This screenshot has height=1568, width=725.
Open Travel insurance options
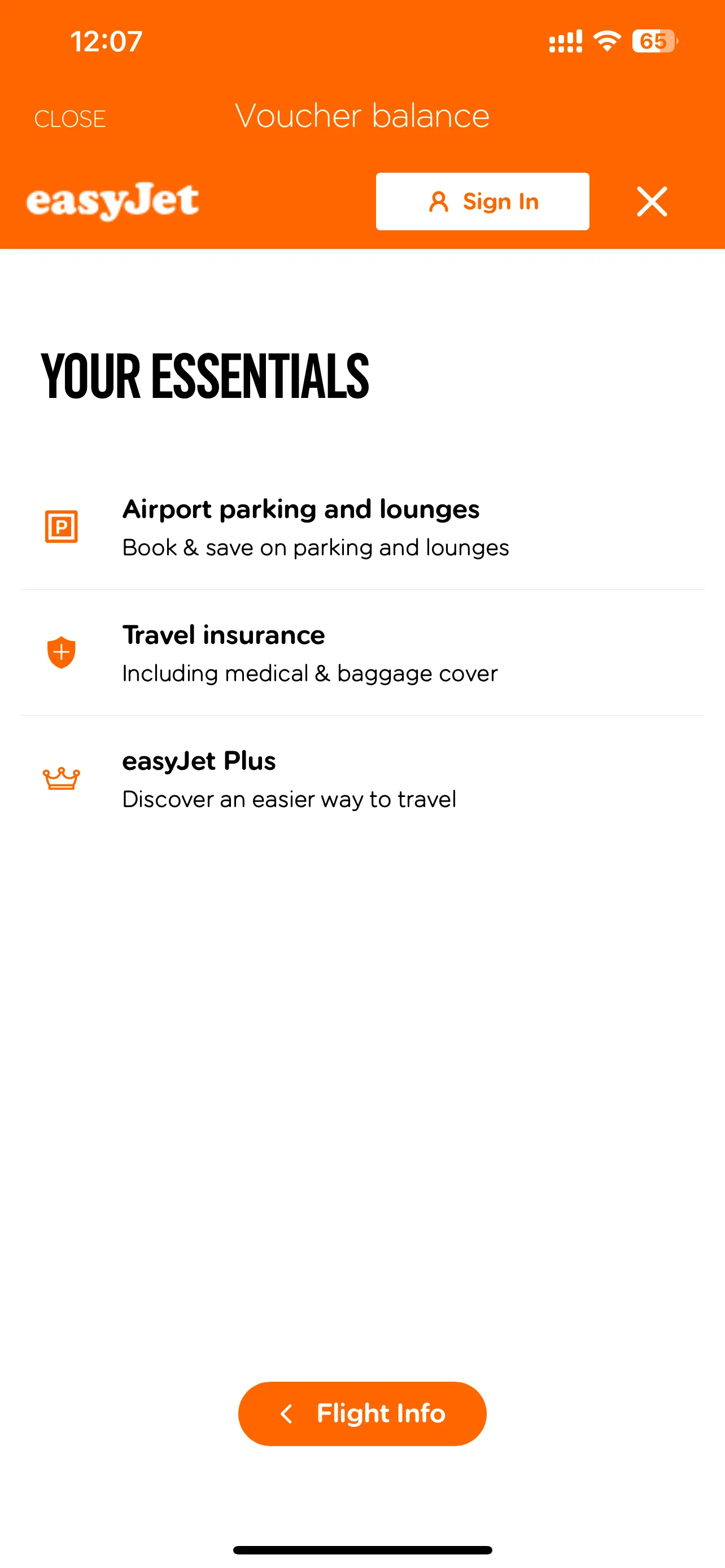309,652
